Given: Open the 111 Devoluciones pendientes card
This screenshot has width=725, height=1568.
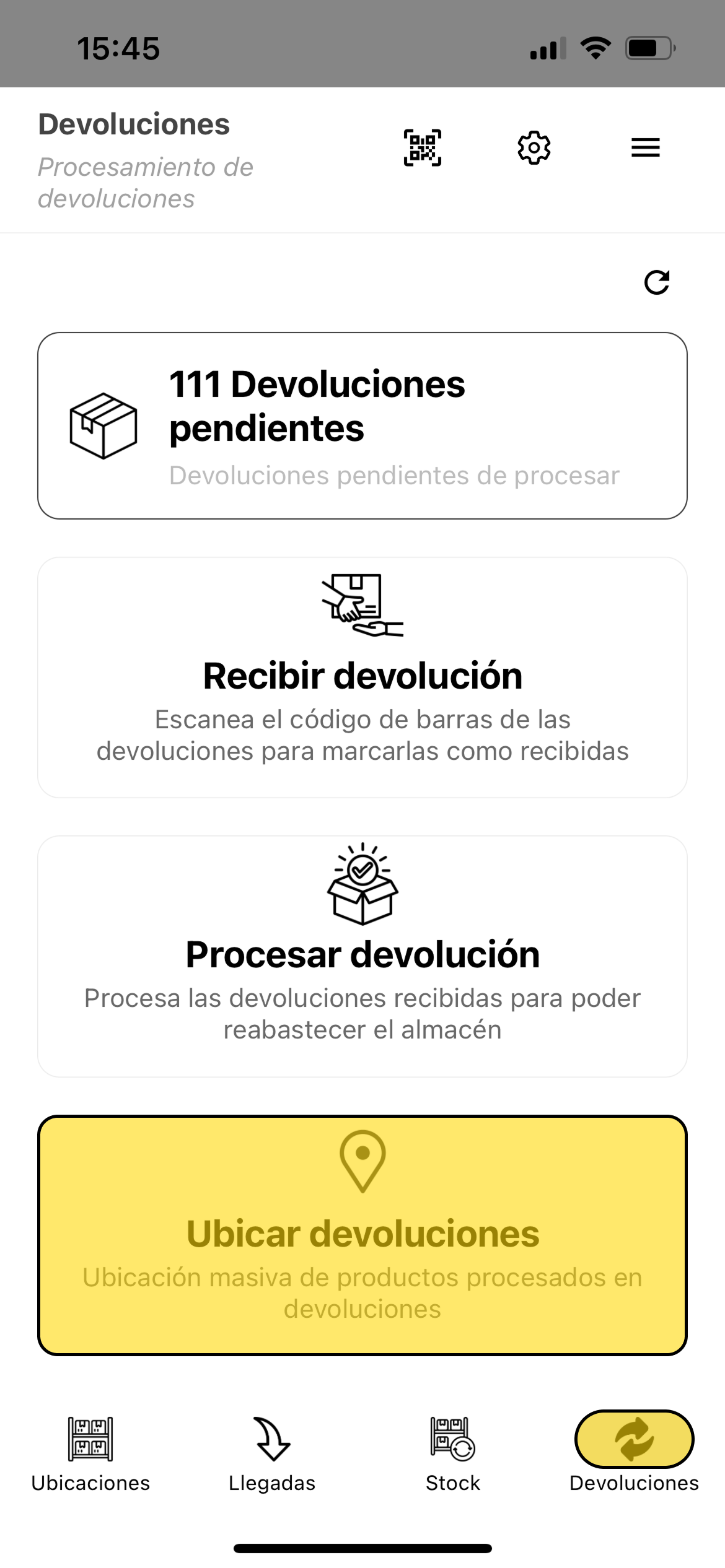Looking at the screenshot, I should (x=362, y=426).
